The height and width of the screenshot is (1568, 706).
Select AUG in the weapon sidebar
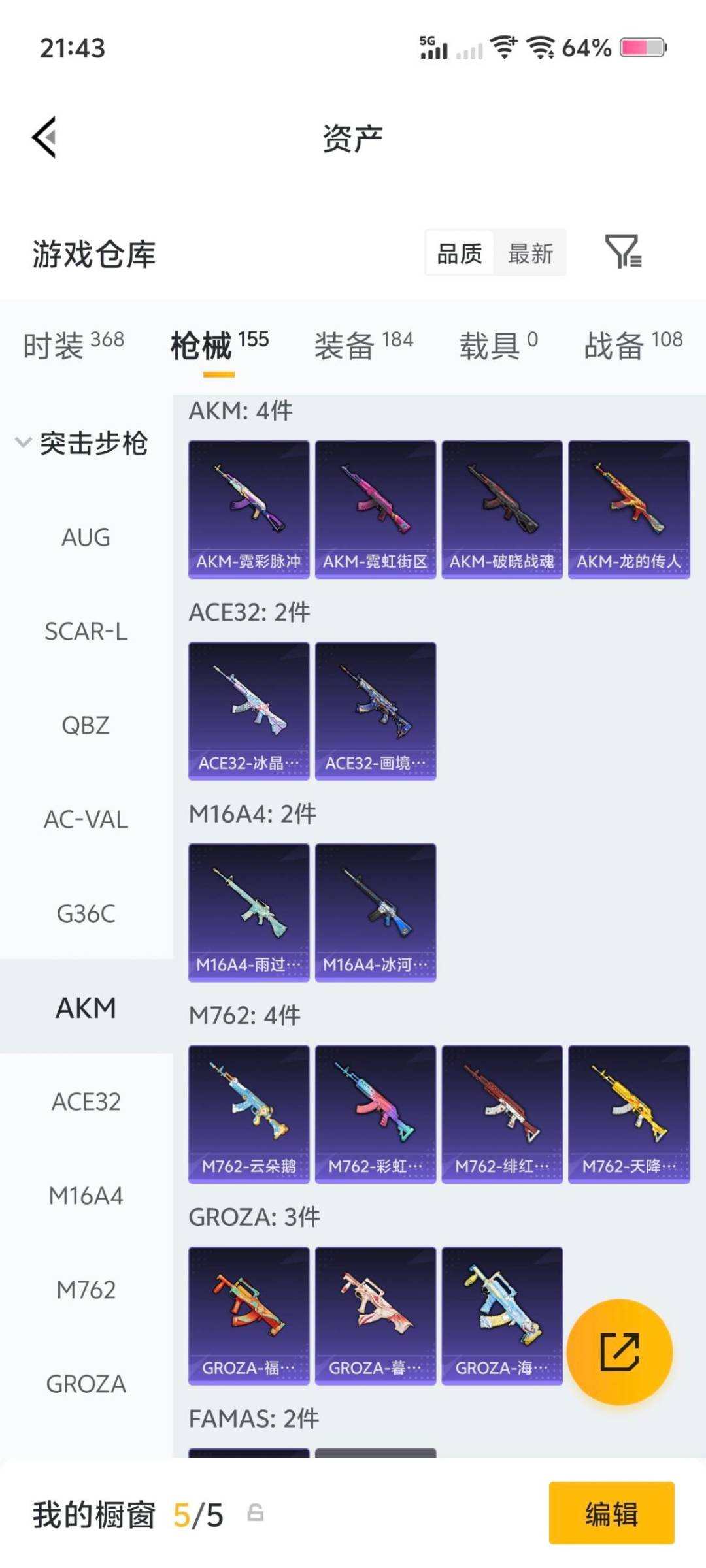[x=86, y=537]
